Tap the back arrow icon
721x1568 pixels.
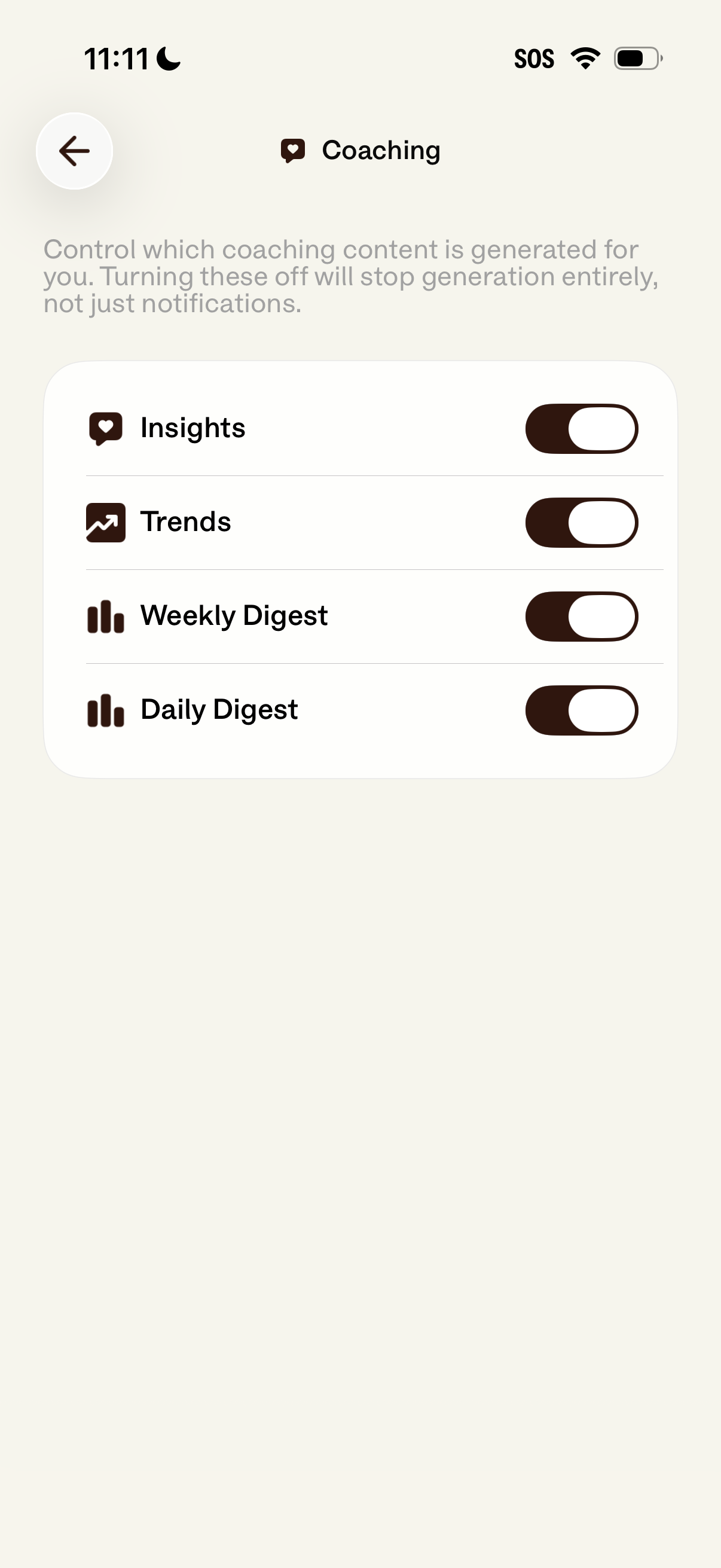click(74, 151)
